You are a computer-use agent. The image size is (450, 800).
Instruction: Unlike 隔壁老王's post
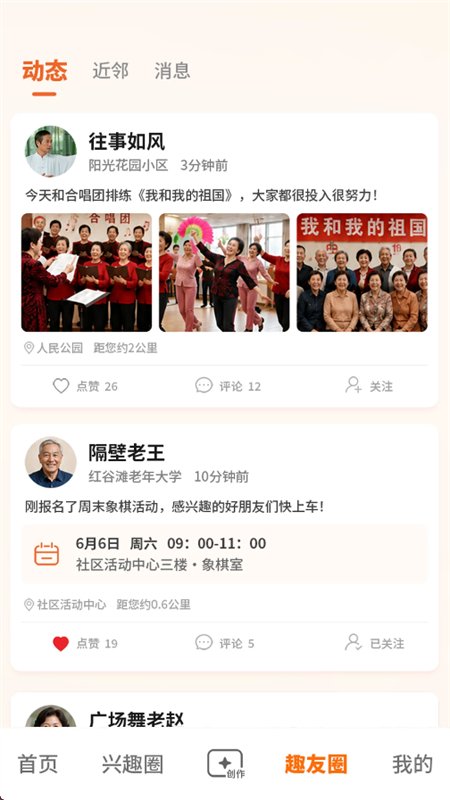tap(85, 643)
